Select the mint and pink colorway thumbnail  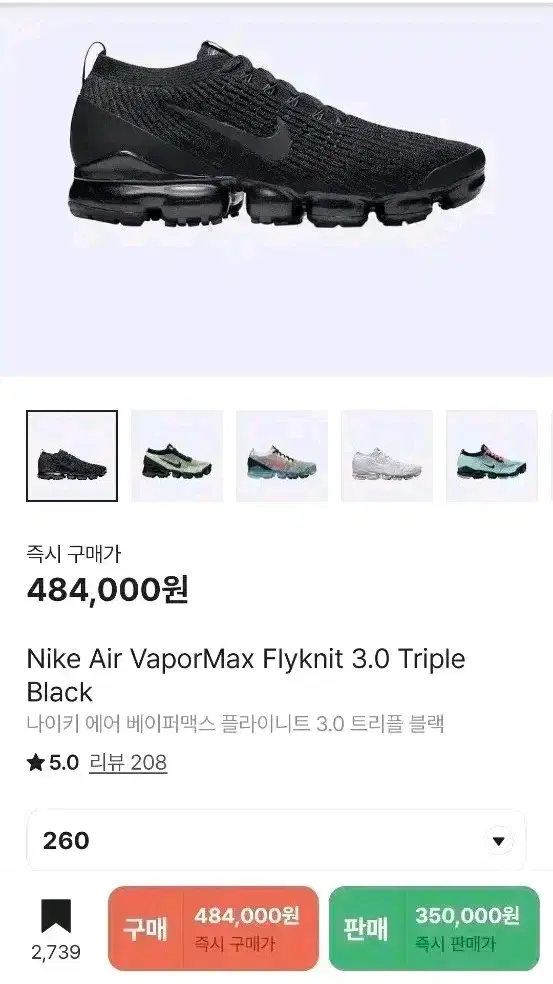491,456
